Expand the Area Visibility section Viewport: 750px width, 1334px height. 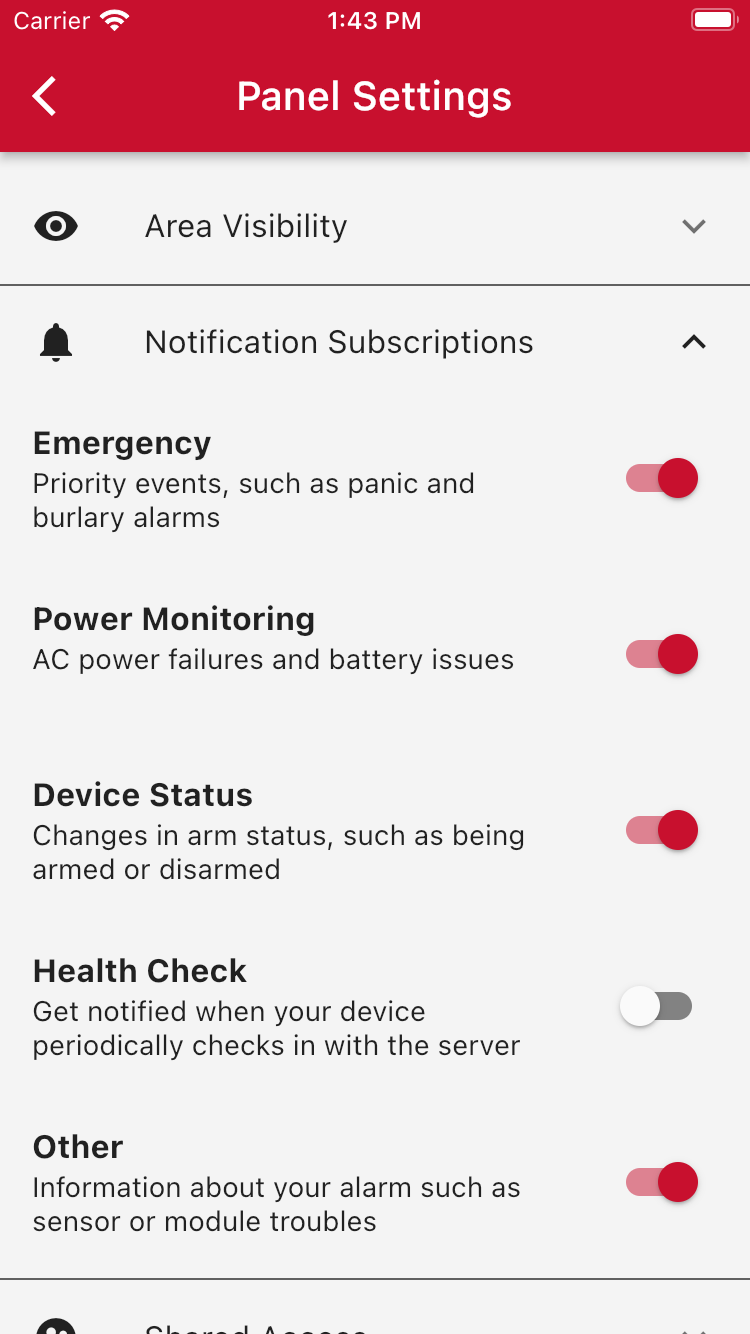click(x=693, y=227)
